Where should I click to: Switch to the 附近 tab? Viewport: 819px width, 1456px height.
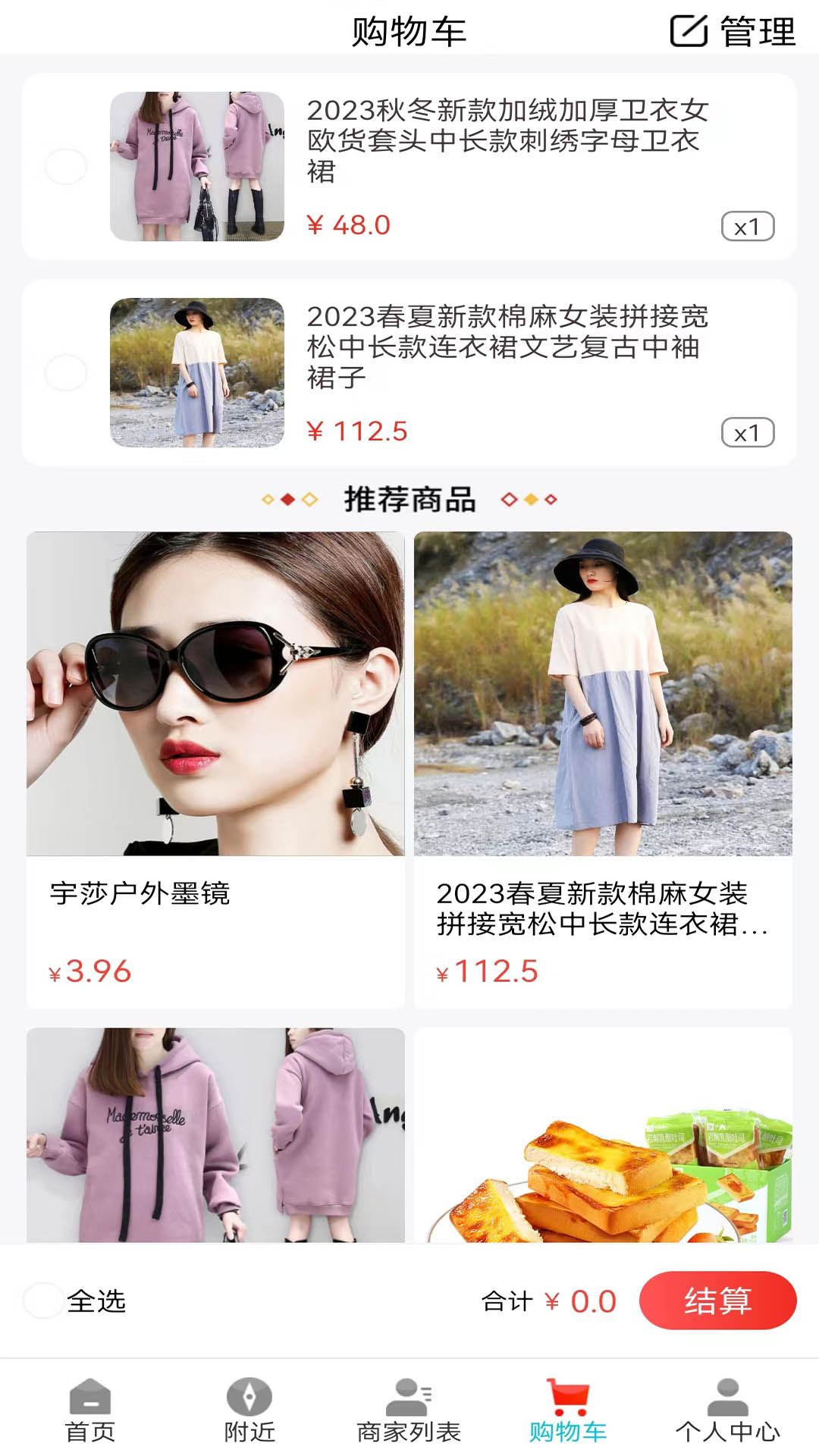pos(249,1410)
